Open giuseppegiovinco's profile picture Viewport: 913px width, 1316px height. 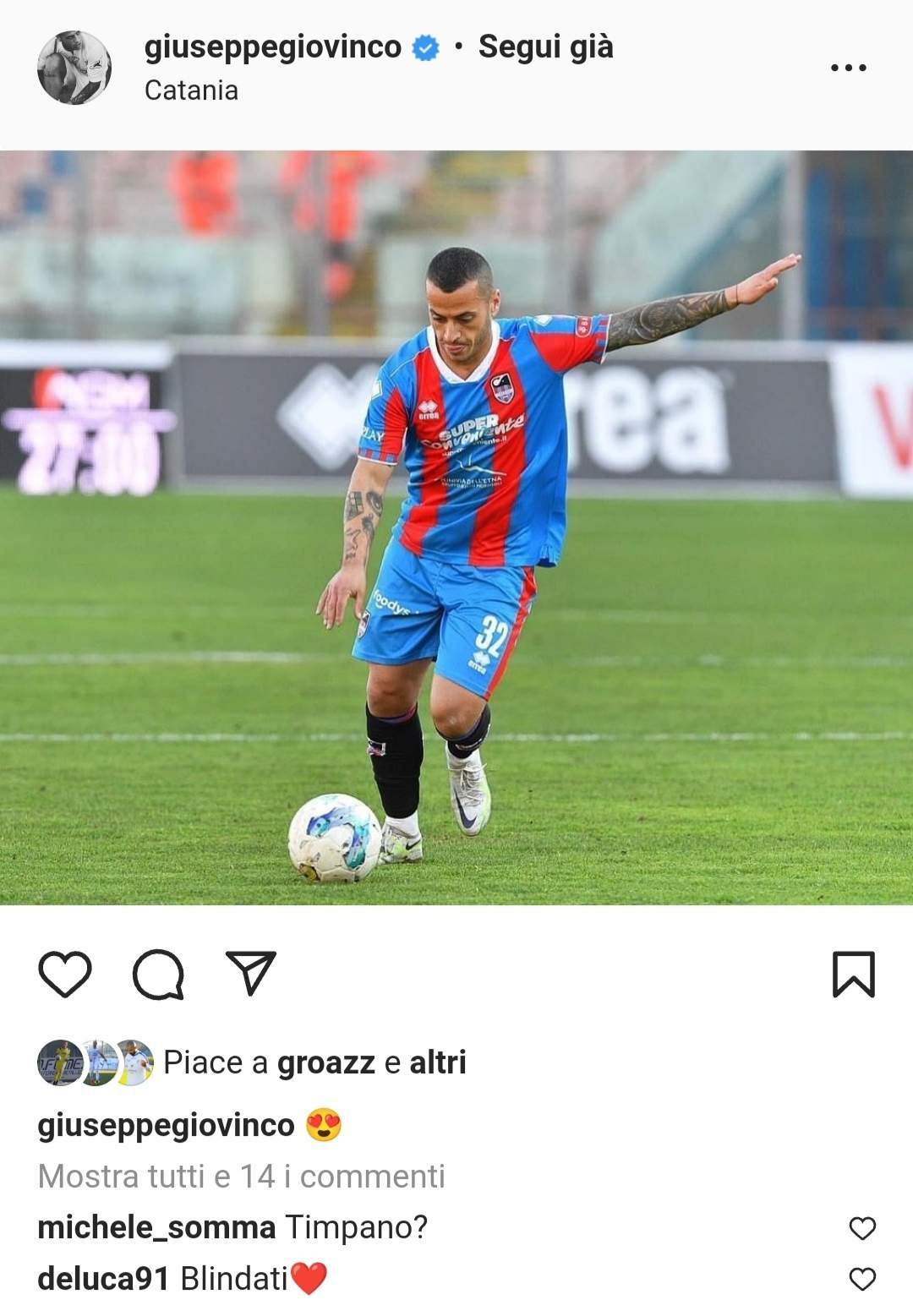(x=74, y=68)
